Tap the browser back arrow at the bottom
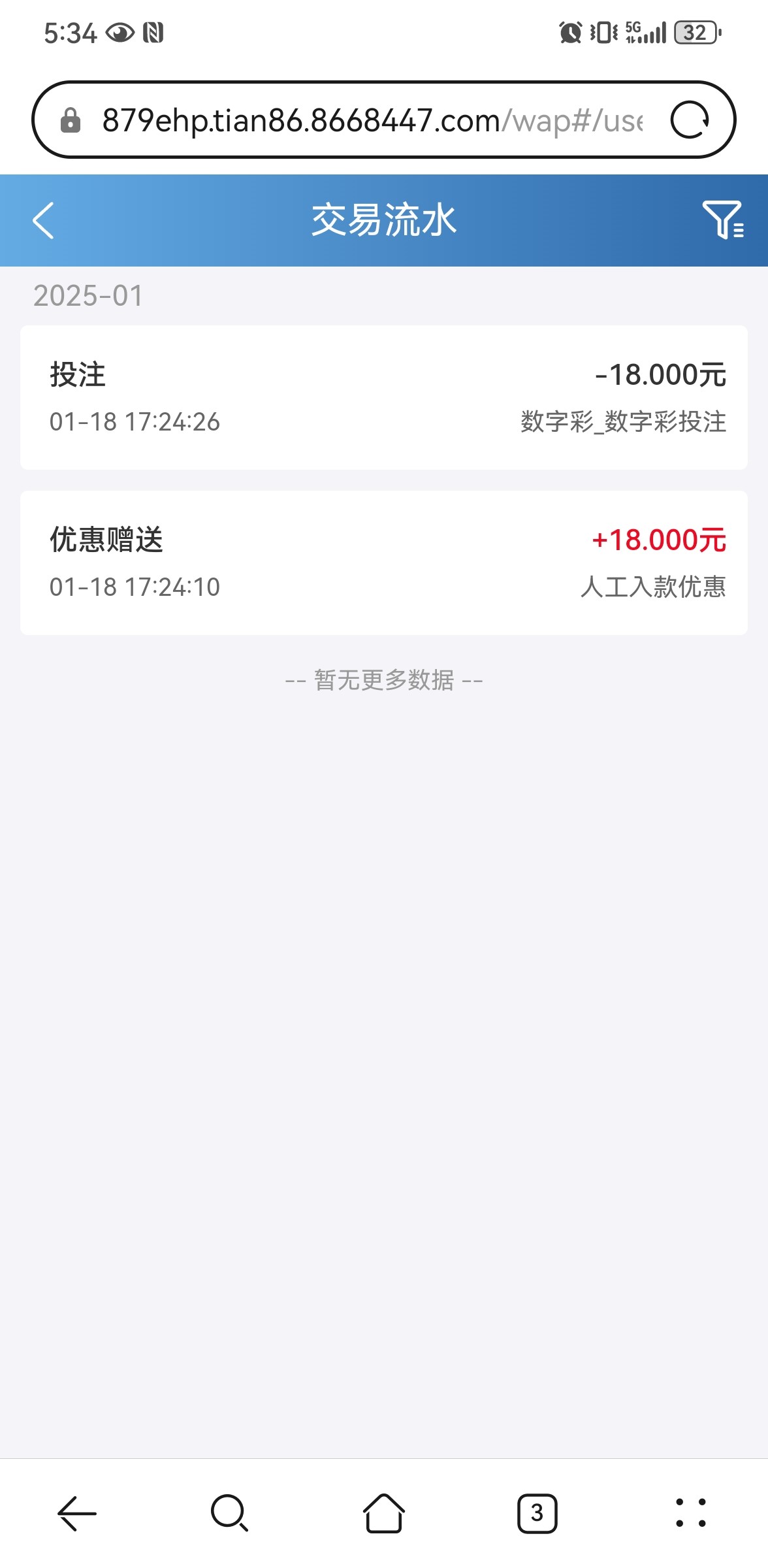The image size is (768, 1568). tap(77, 1513)
